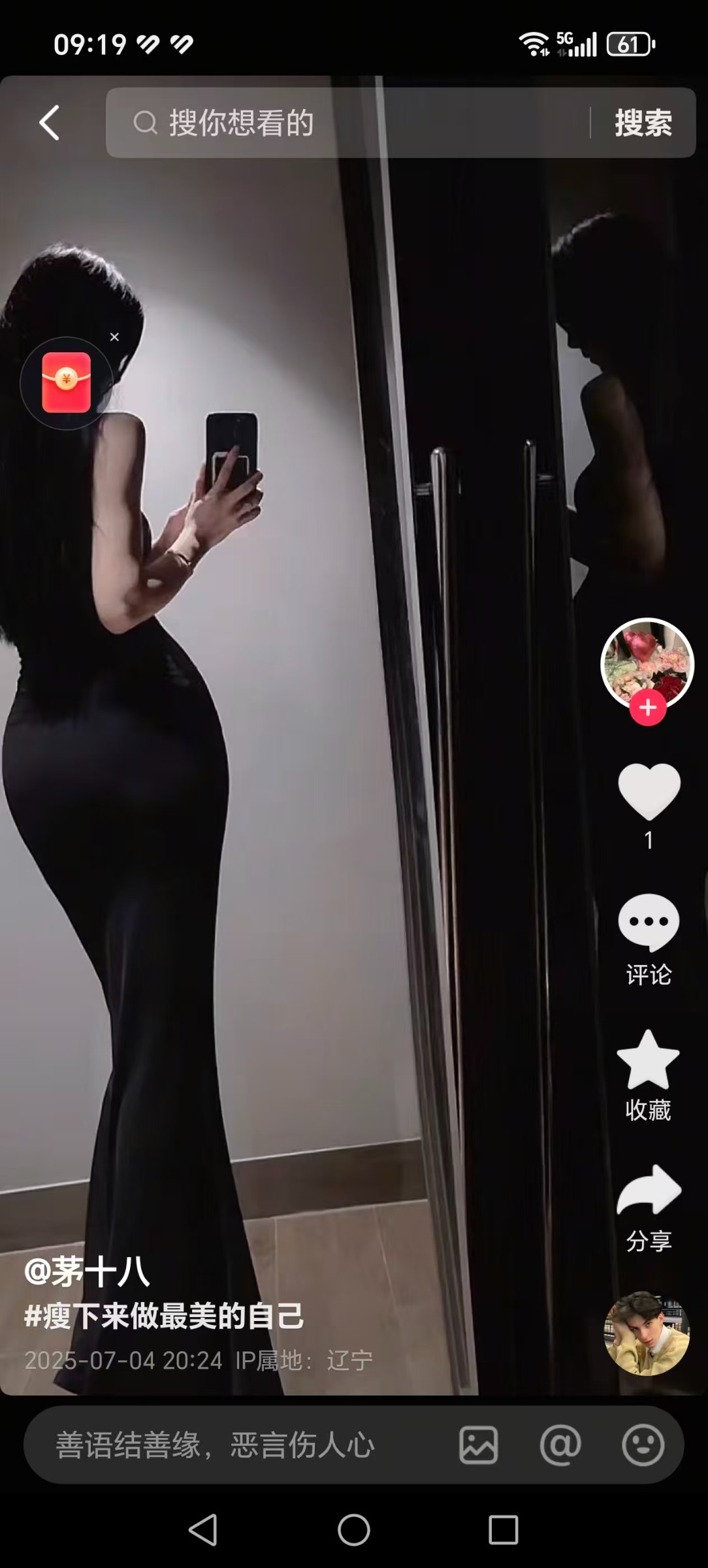708x1568 pixels.
Task: Tap the 搜索 button
Action: pos(643,123)
